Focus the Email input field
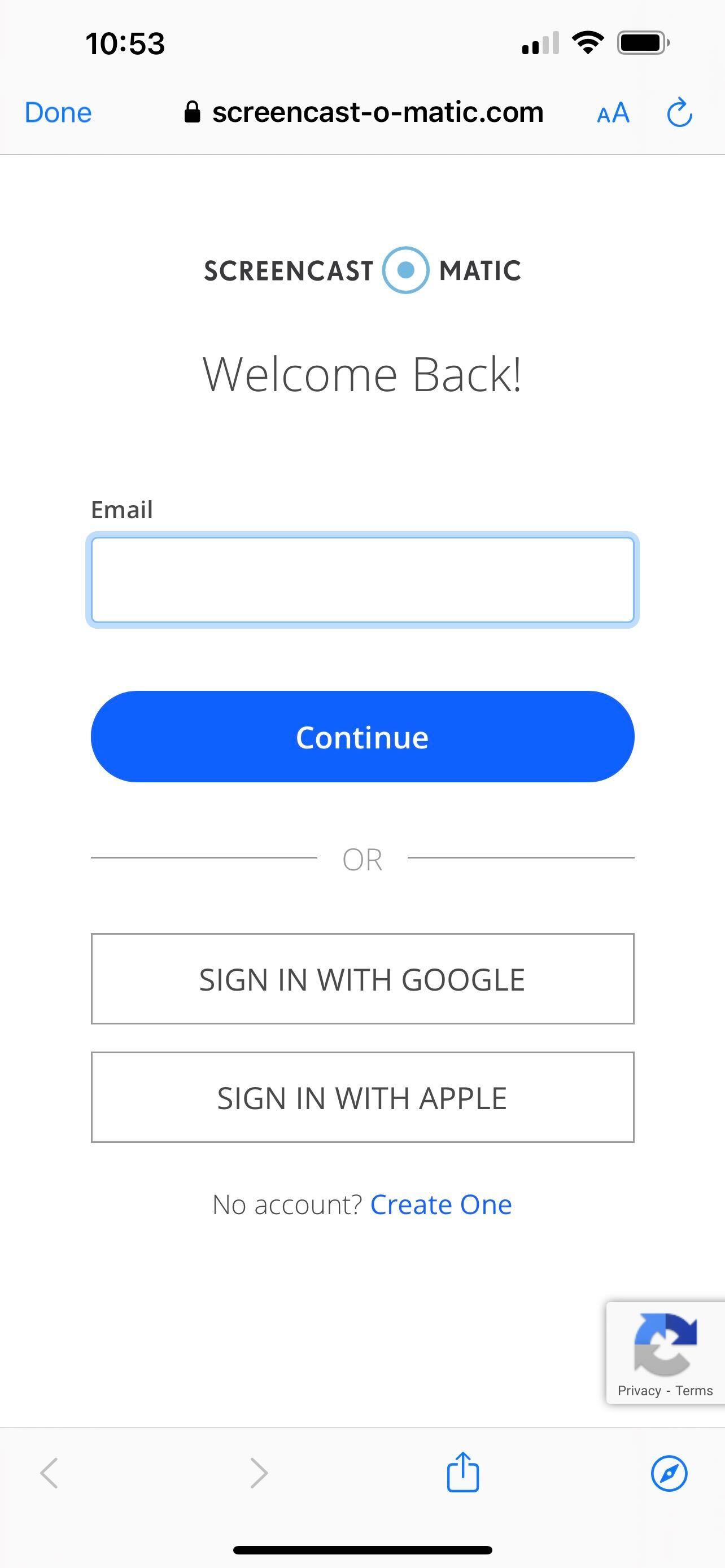 (362, 580)
